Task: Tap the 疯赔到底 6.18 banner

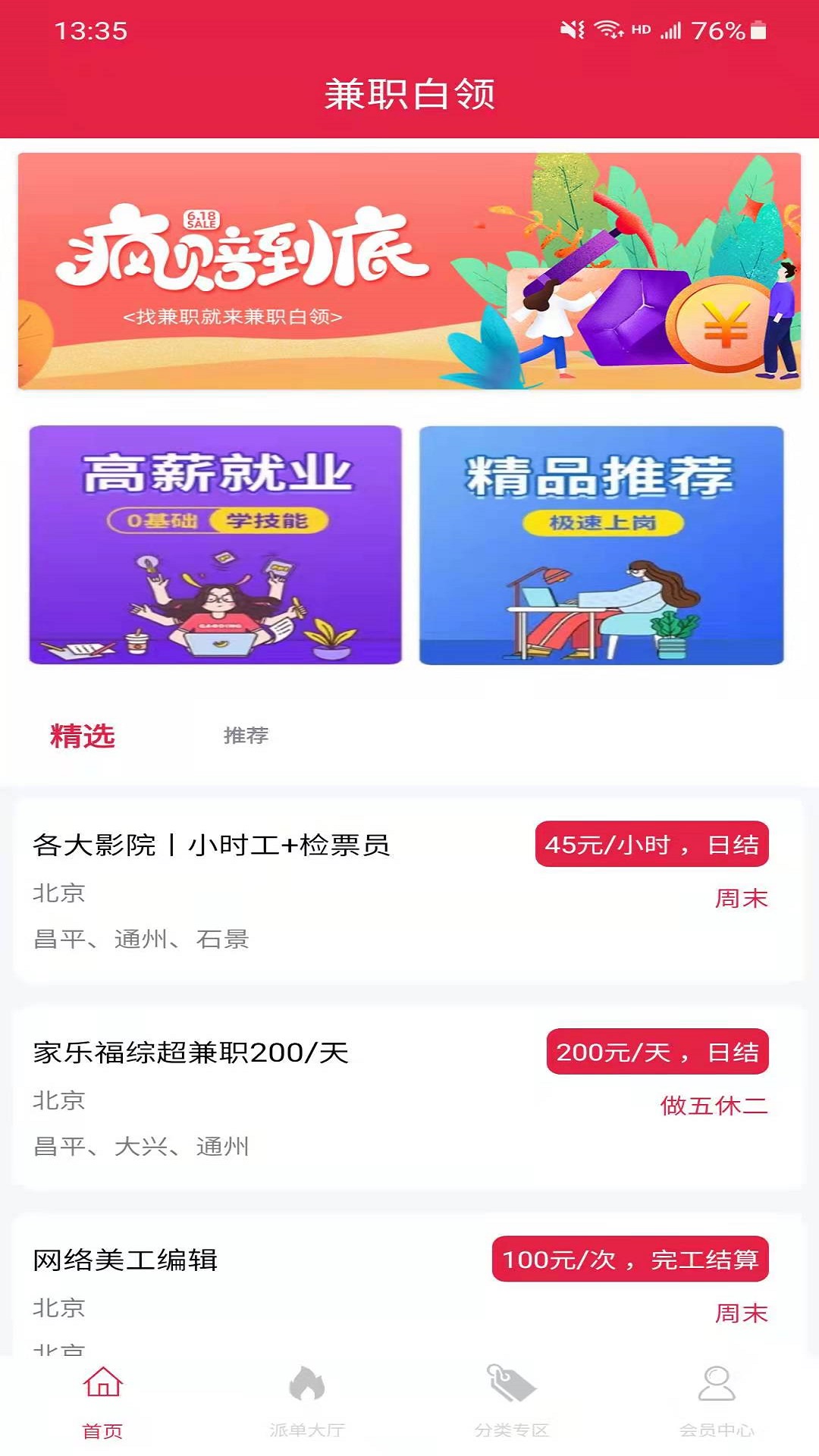Action: click(x=409, y=269)
